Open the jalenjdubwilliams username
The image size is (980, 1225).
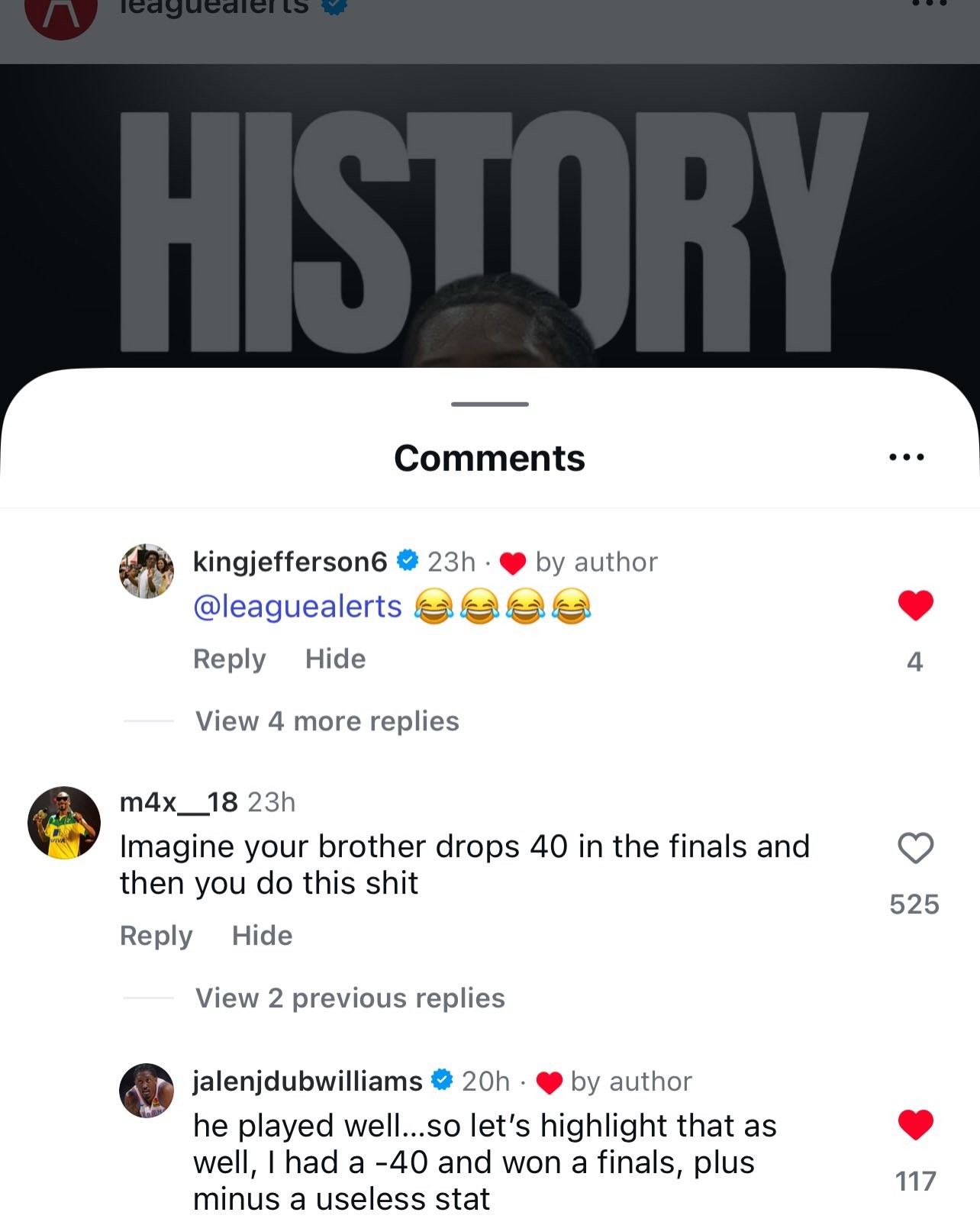click(307, 1082)
